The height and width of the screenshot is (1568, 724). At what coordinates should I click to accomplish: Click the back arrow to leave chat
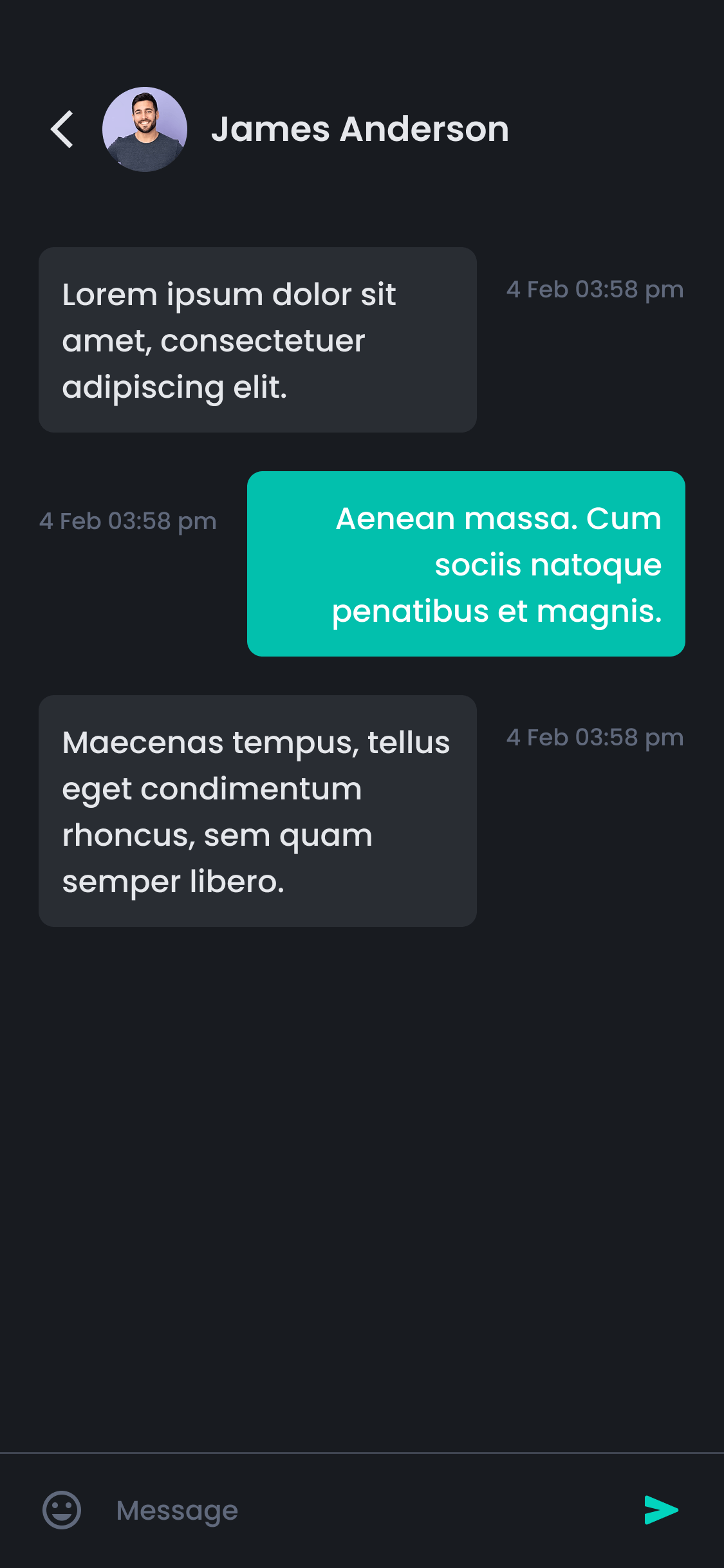click(x=63, y=129)
